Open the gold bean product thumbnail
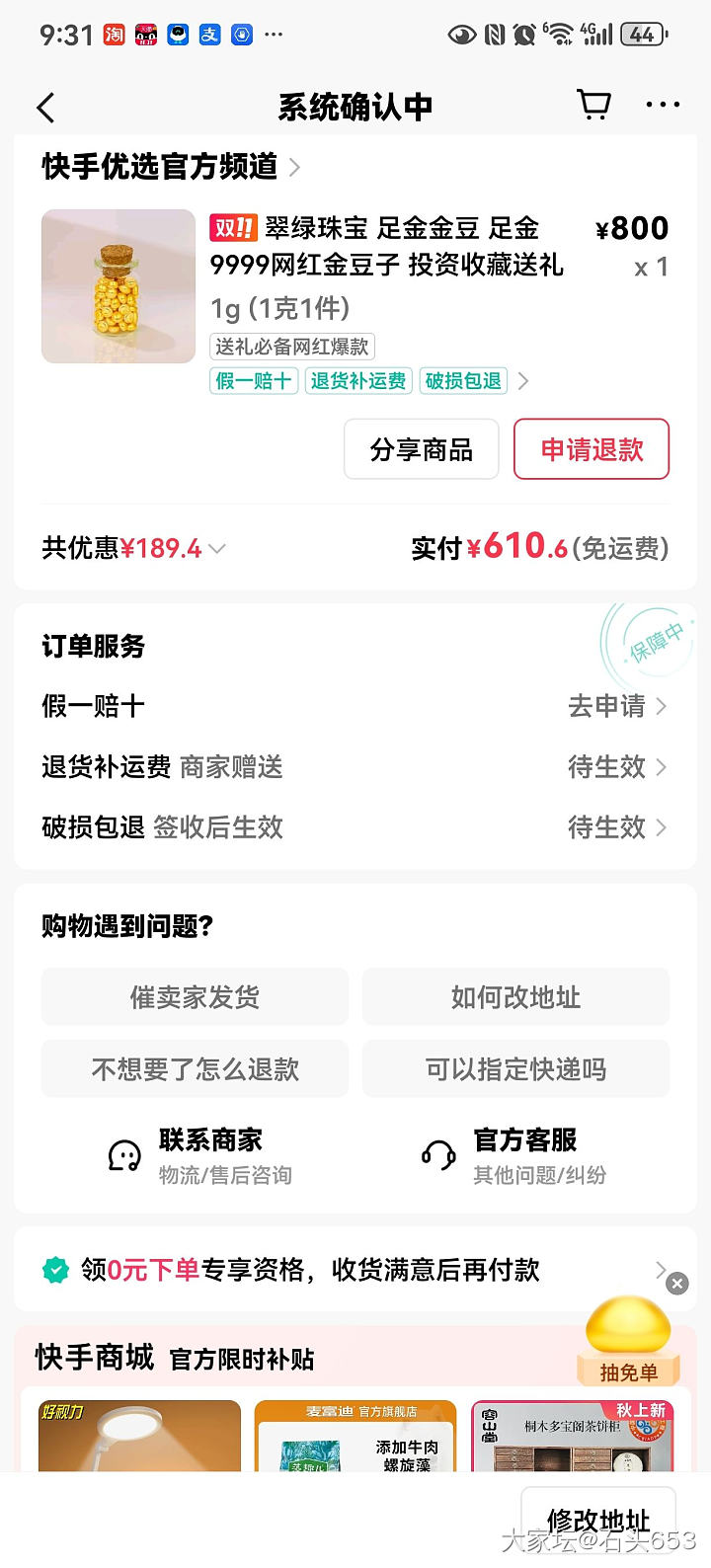This screenshot has height=1568, width=711. click(x=118, y=286)
